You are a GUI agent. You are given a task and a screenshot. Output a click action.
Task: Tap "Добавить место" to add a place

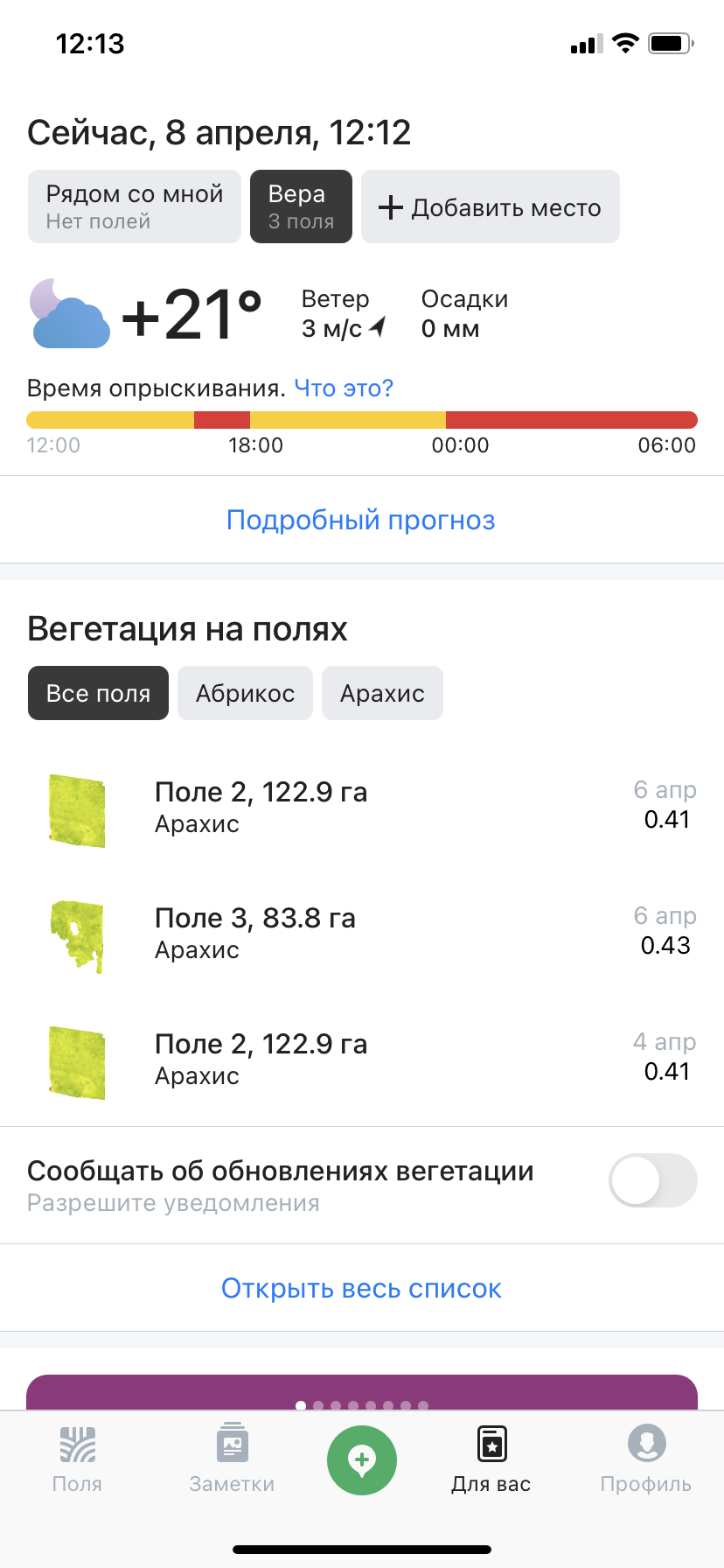(490, 206)
